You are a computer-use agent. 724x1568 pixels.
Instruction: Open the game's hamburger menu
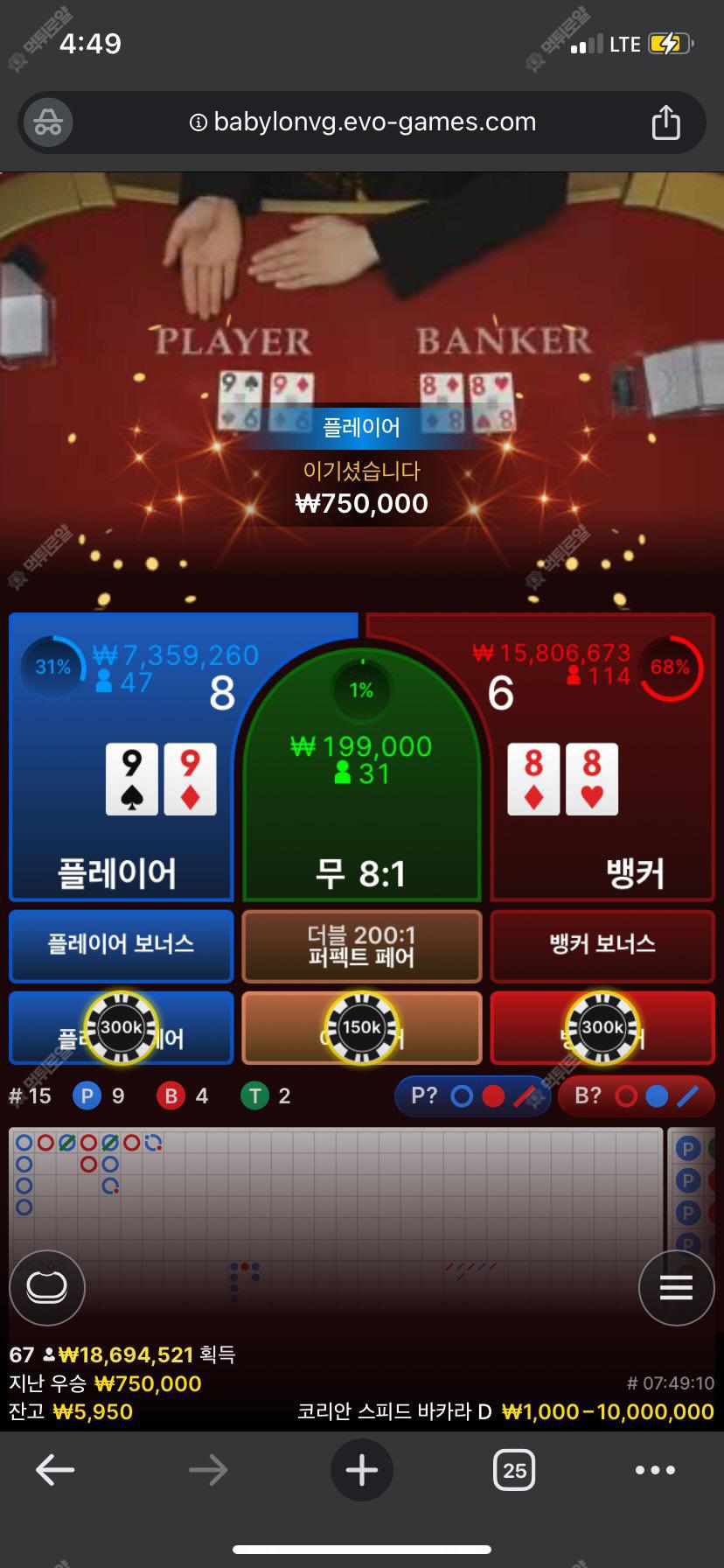point(676,1287)
